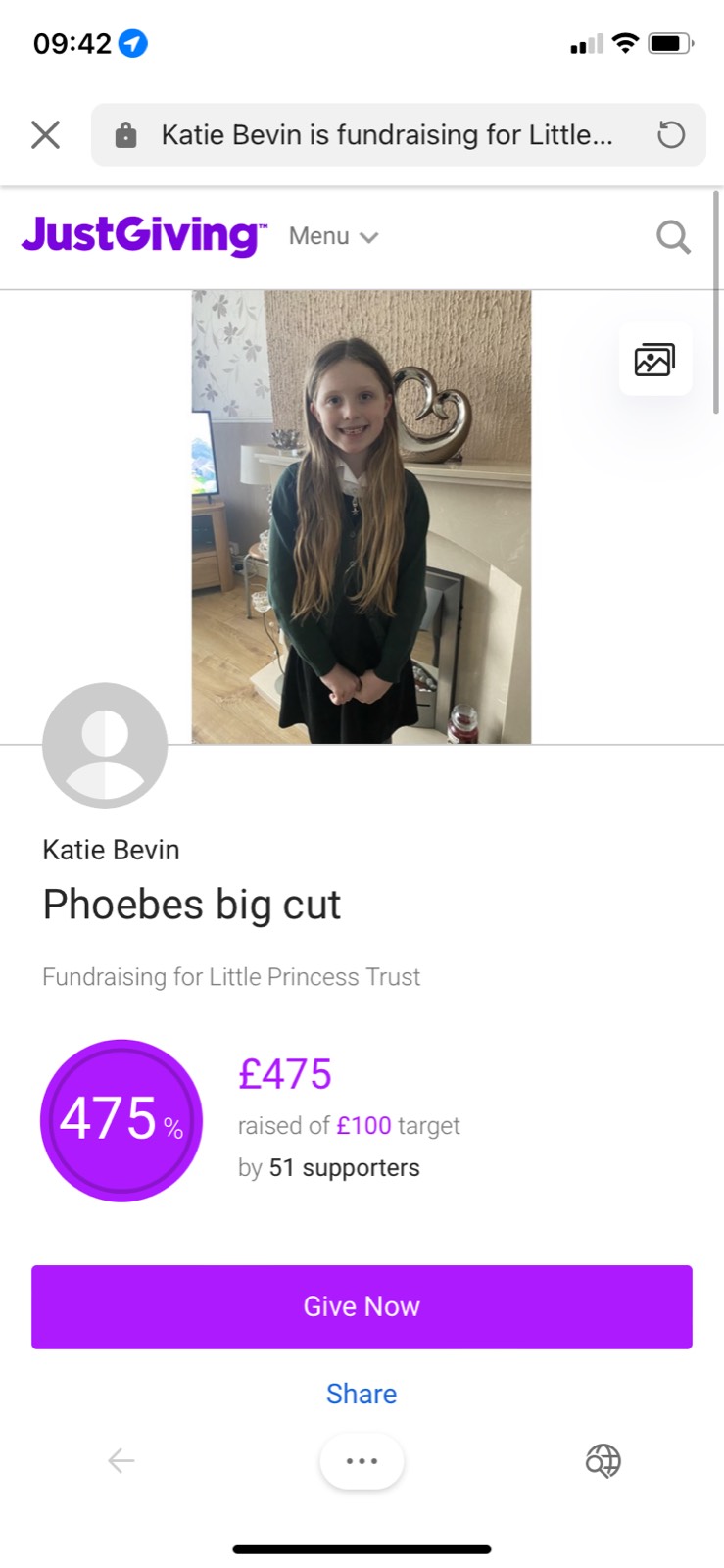View the fundraiser cover photo

tap(362, 516)
